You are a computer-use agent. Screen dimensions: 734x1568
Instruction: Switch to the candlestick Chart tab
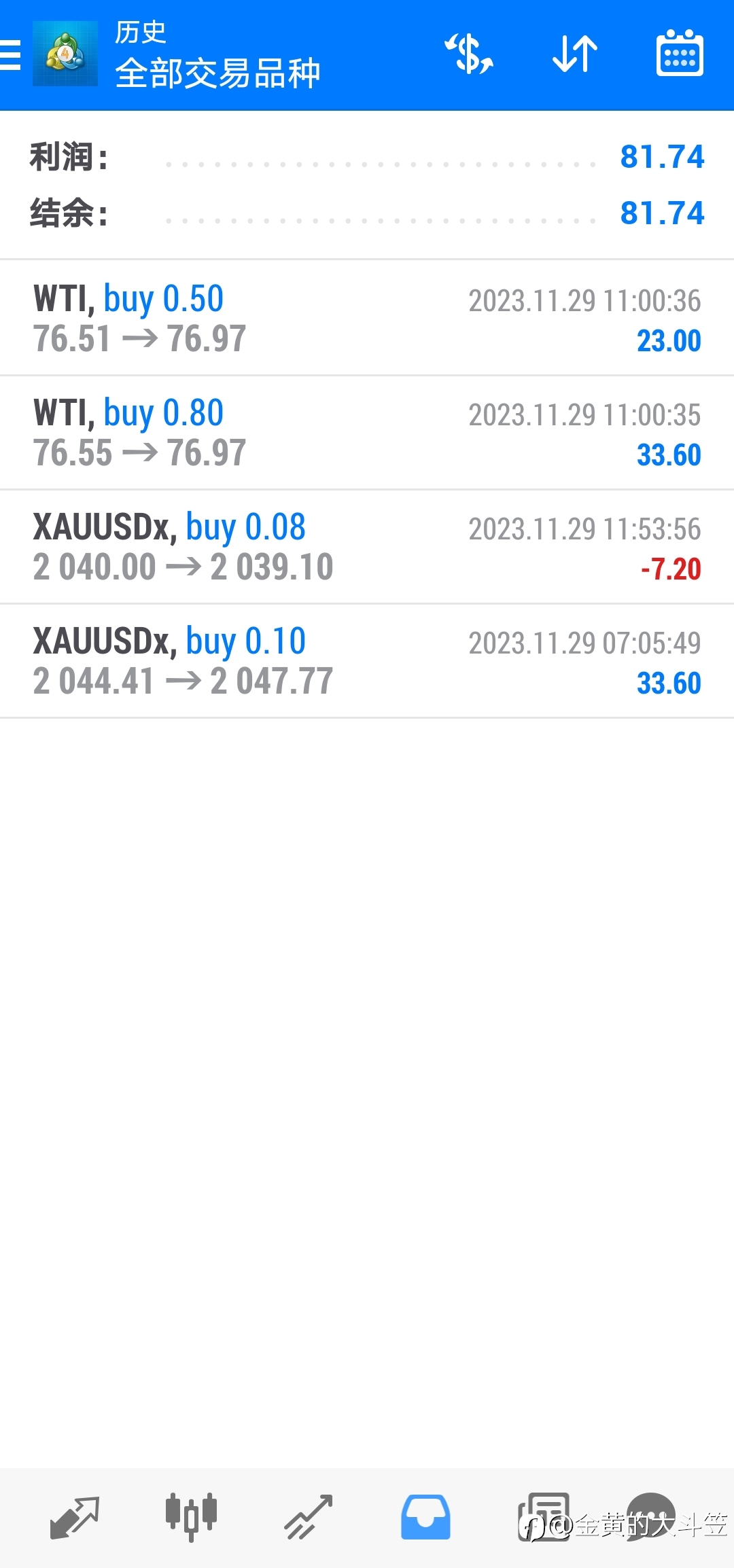(191, 1516)
